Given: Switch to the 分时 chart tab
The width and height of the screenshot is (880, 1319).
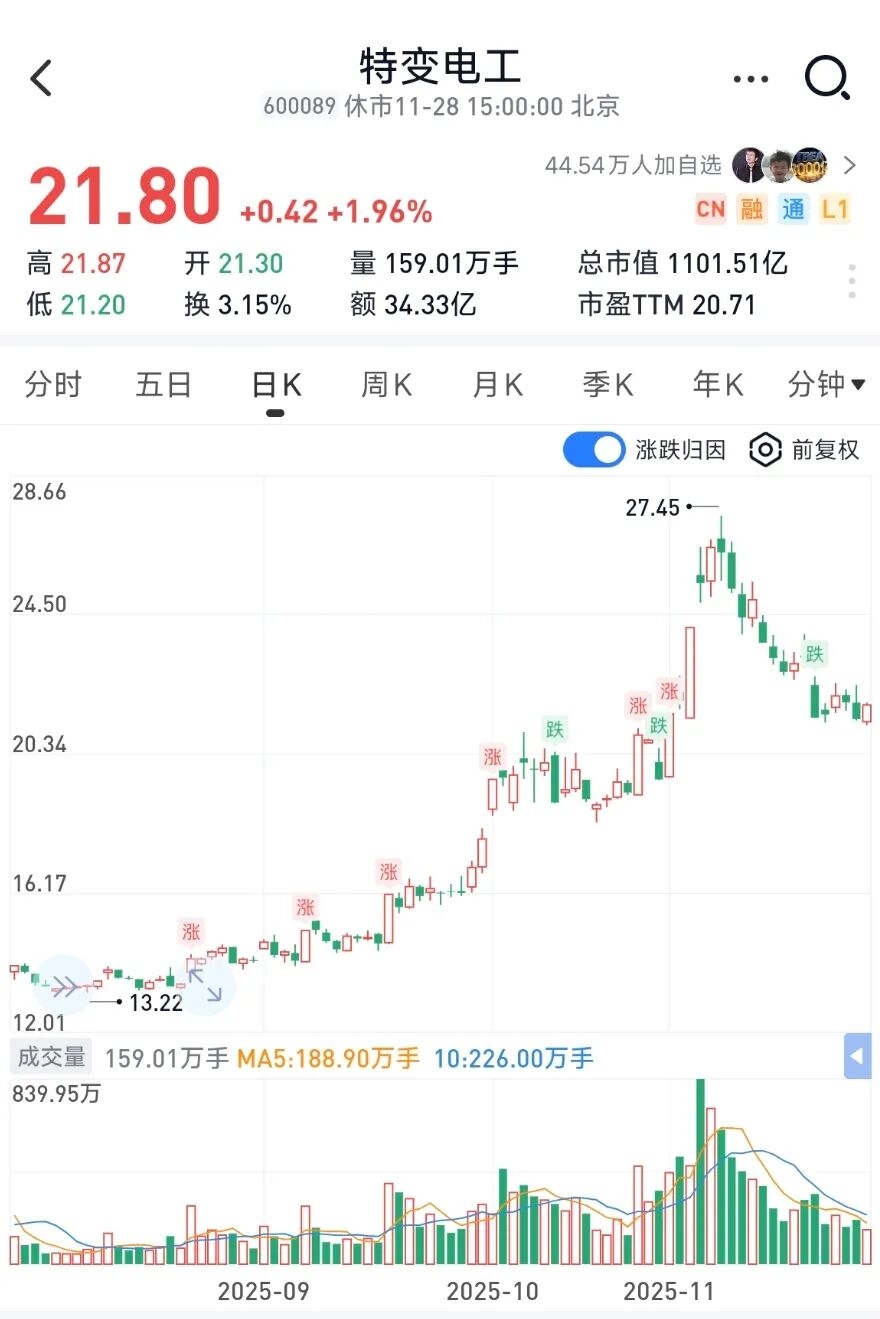Looking at the screenshot, I should [x=53, y=384].
